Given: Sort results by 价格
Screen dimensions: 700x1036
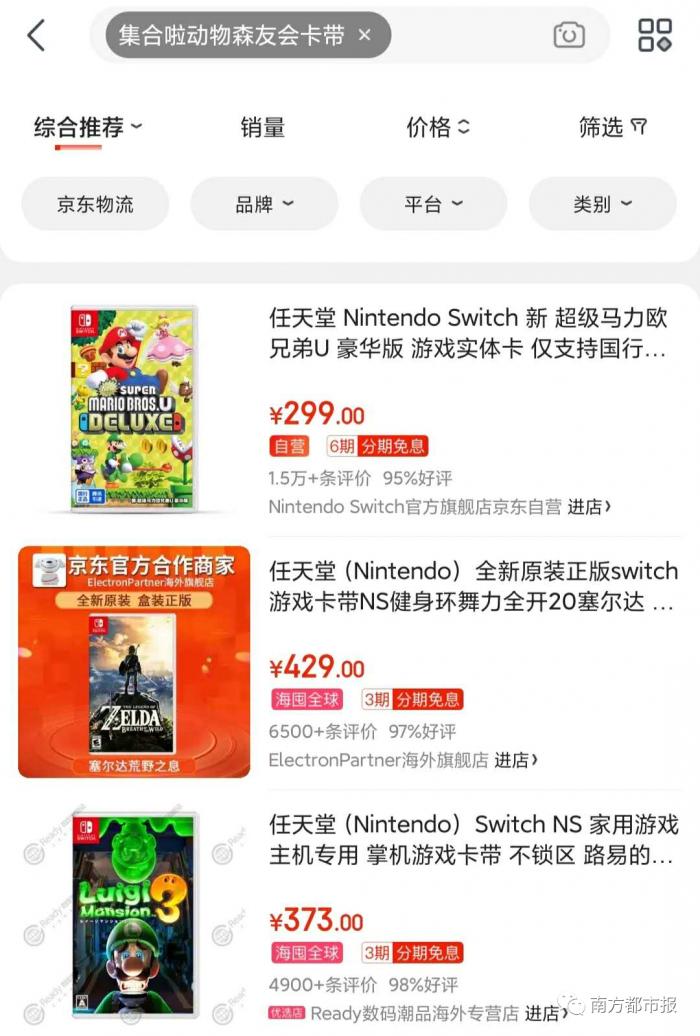Looking at the screenshot, I should pos(437,127).
